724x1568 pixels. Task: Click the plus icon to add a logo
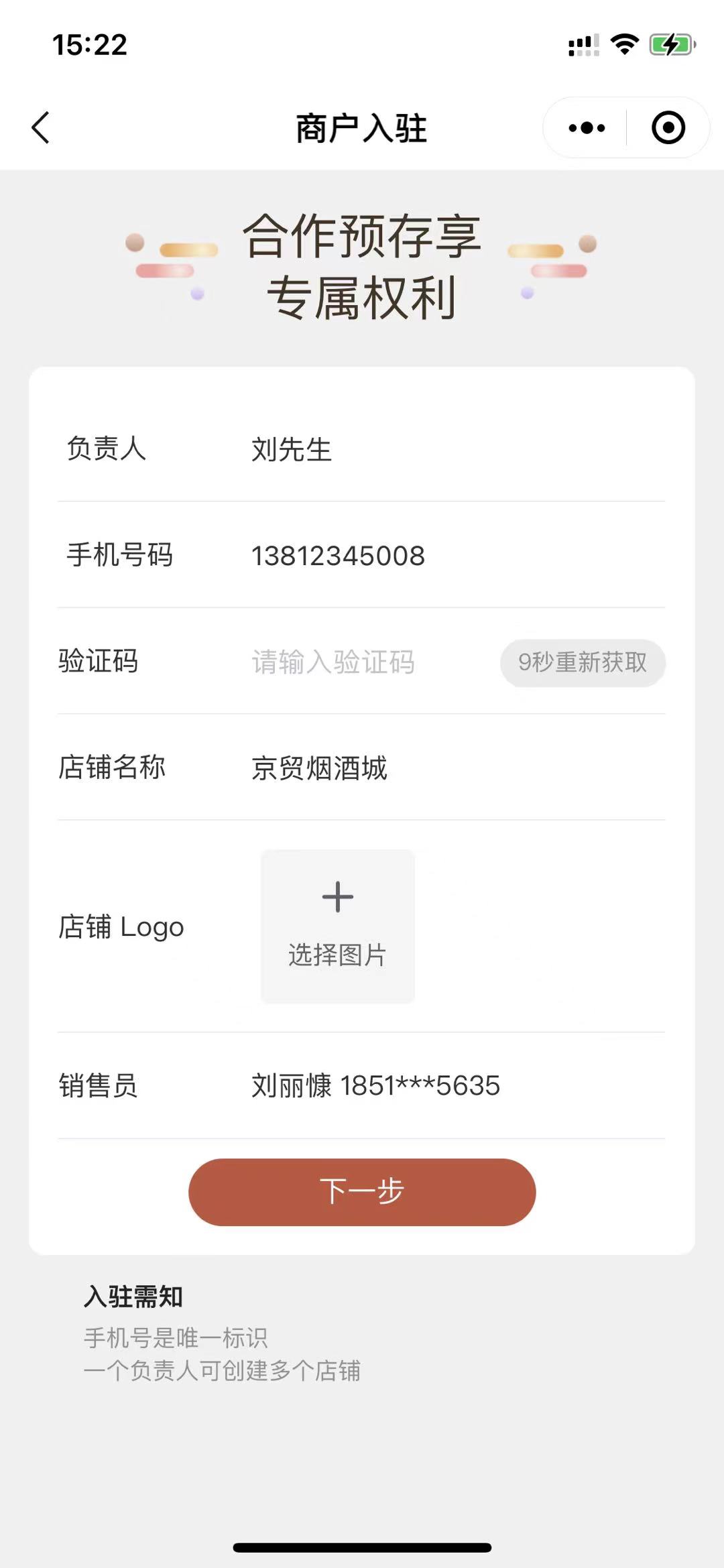(337, 896)
